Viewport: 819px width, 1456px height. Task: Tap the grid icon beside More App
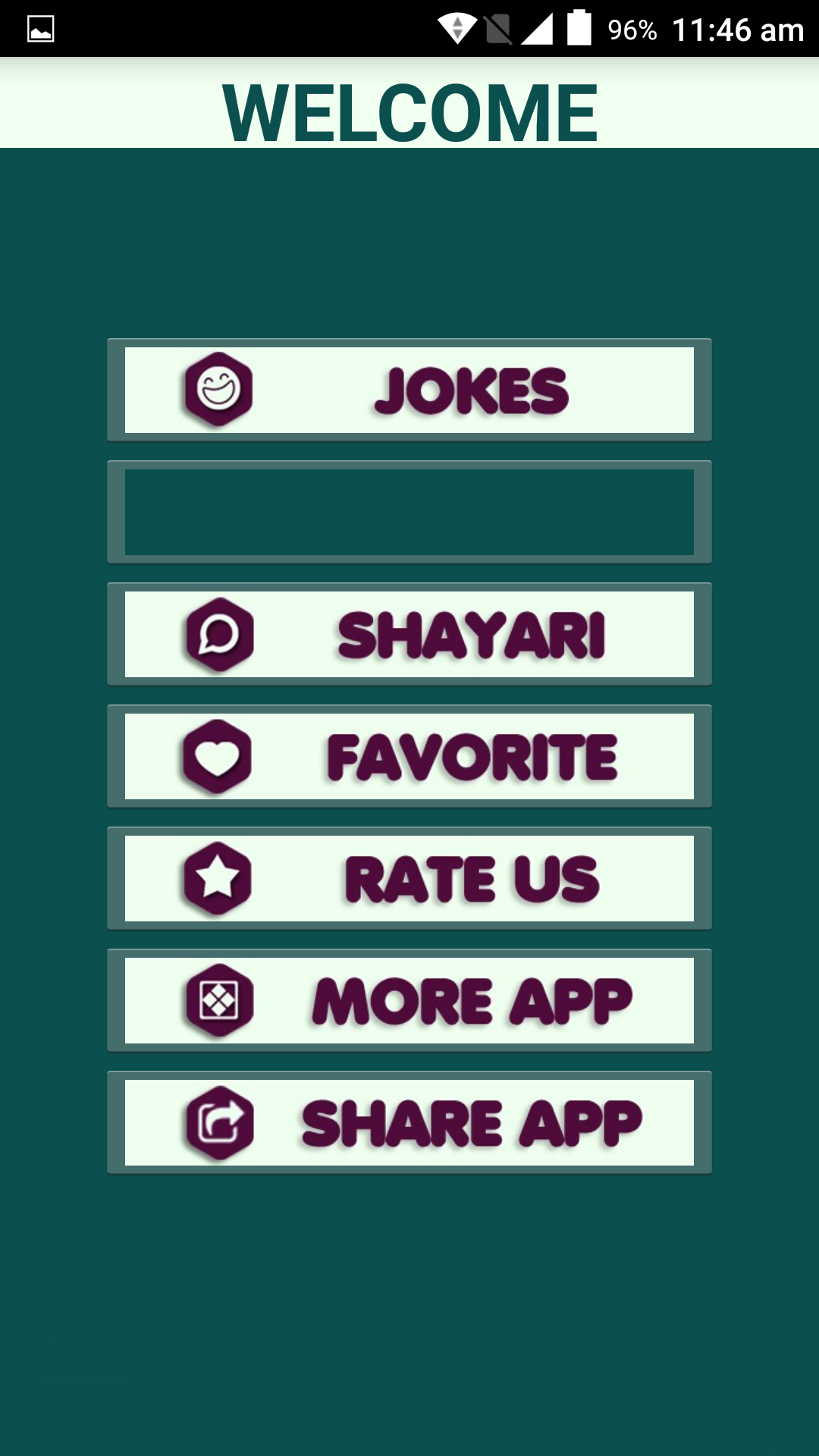(218, 1001)
